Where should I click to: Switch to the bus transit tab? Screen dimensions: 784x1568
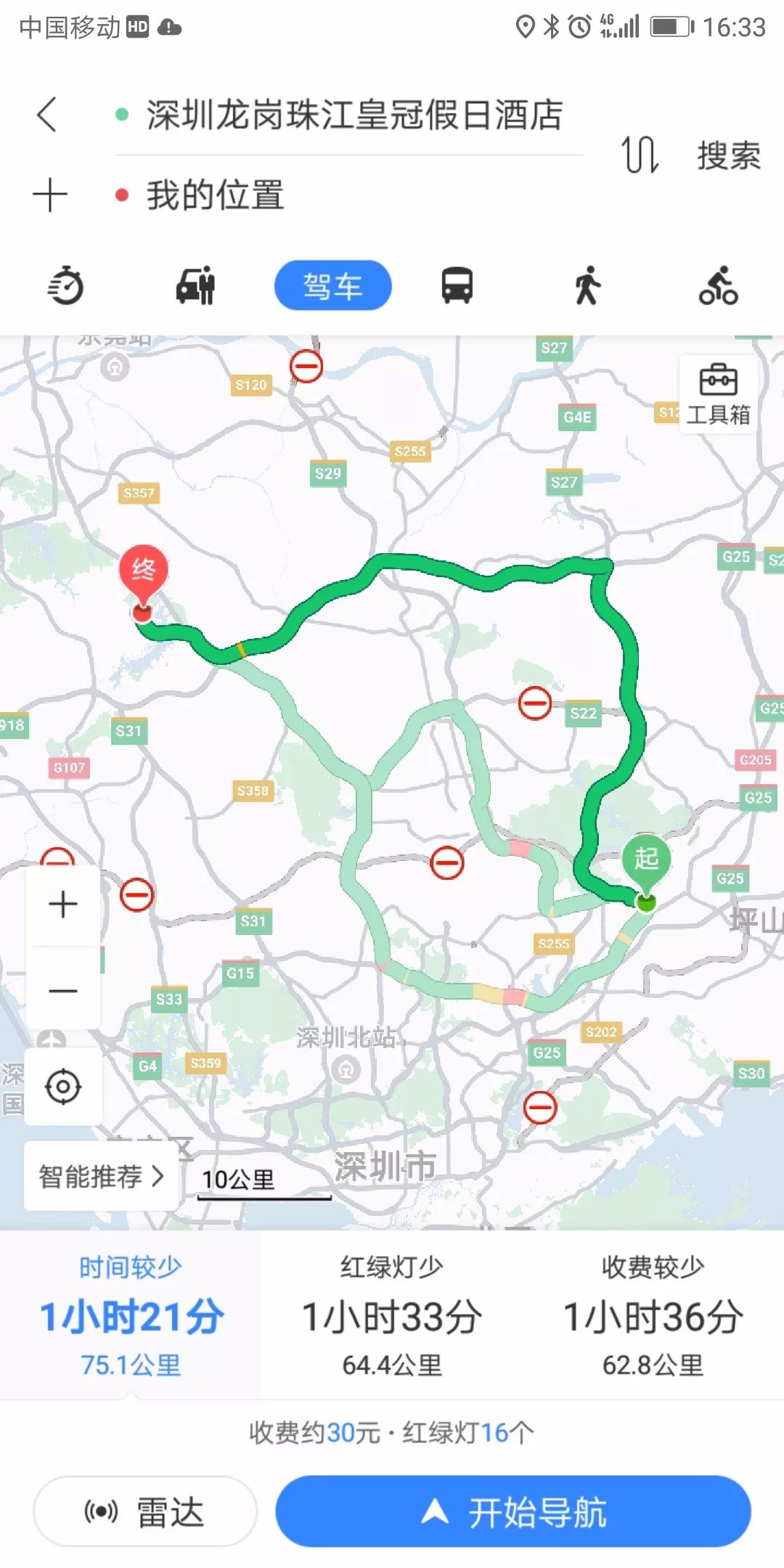457,285
